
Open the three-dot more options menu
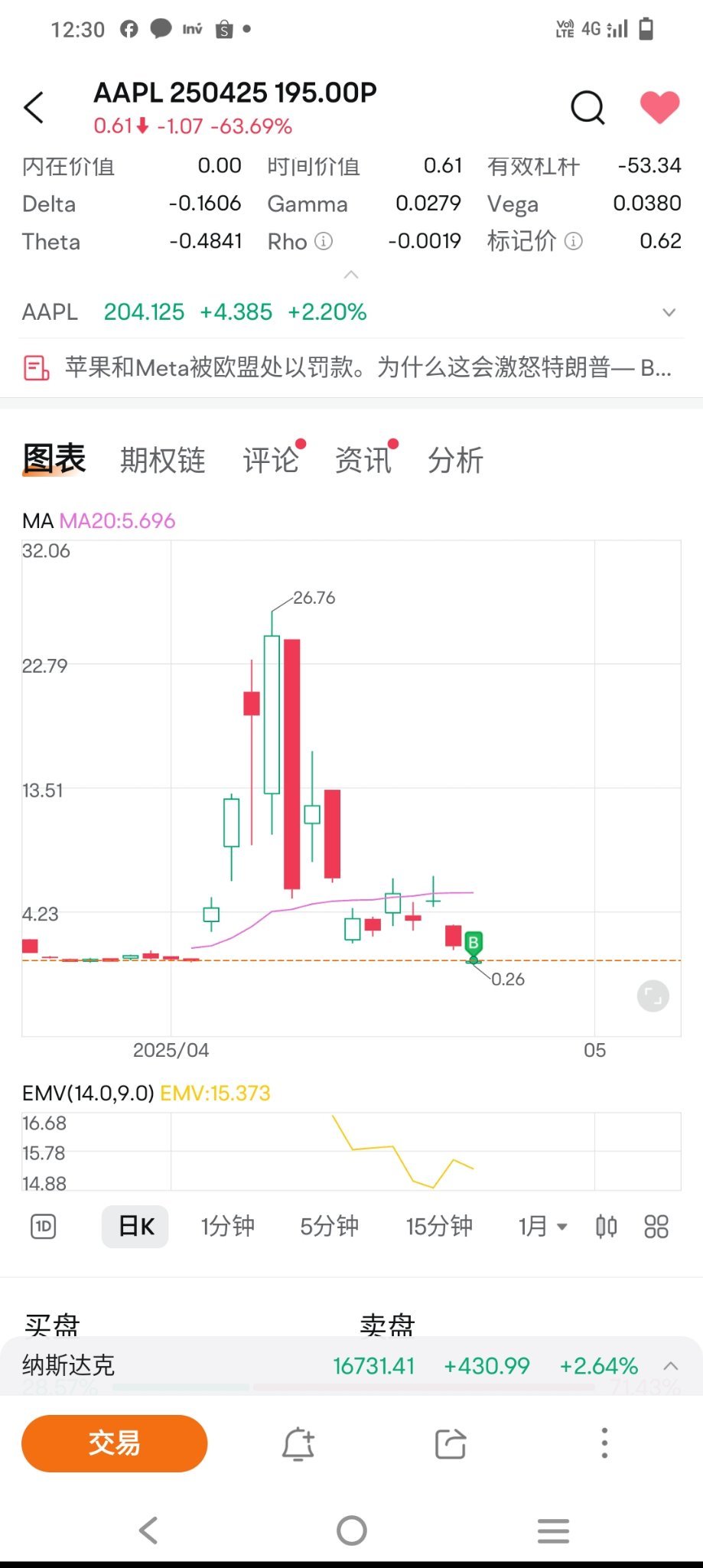point(604,1443)
